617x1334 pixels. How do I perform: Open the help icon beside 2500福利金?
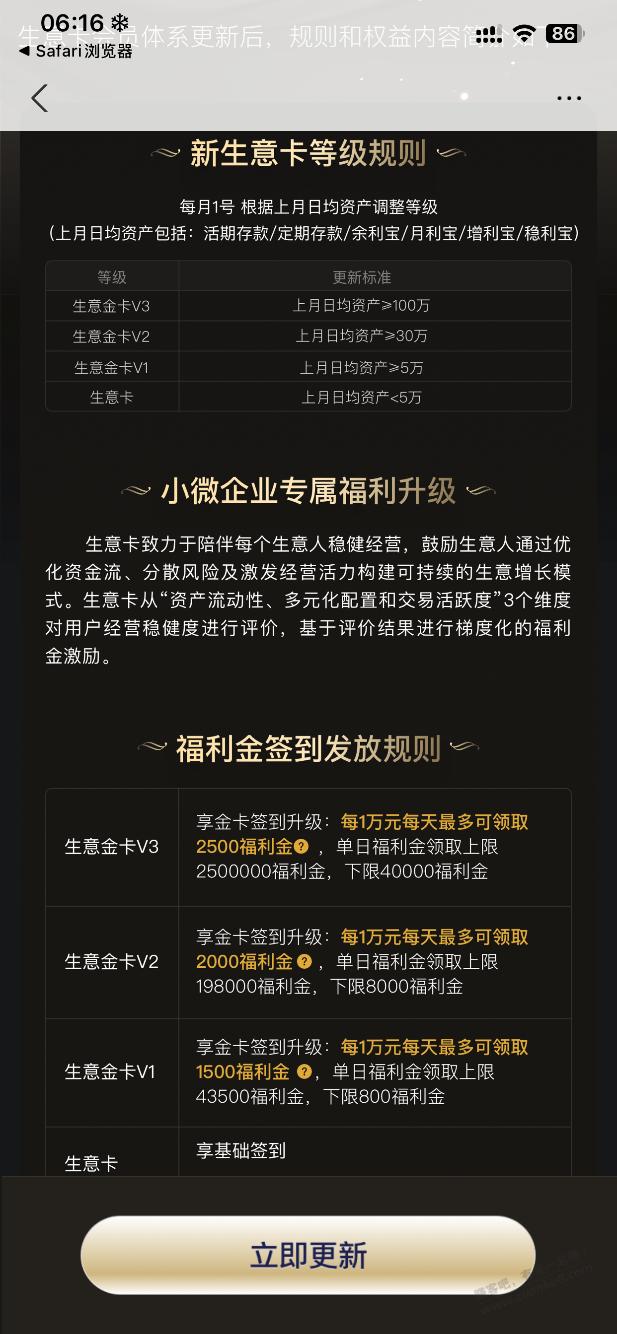[x=301, y=847]
